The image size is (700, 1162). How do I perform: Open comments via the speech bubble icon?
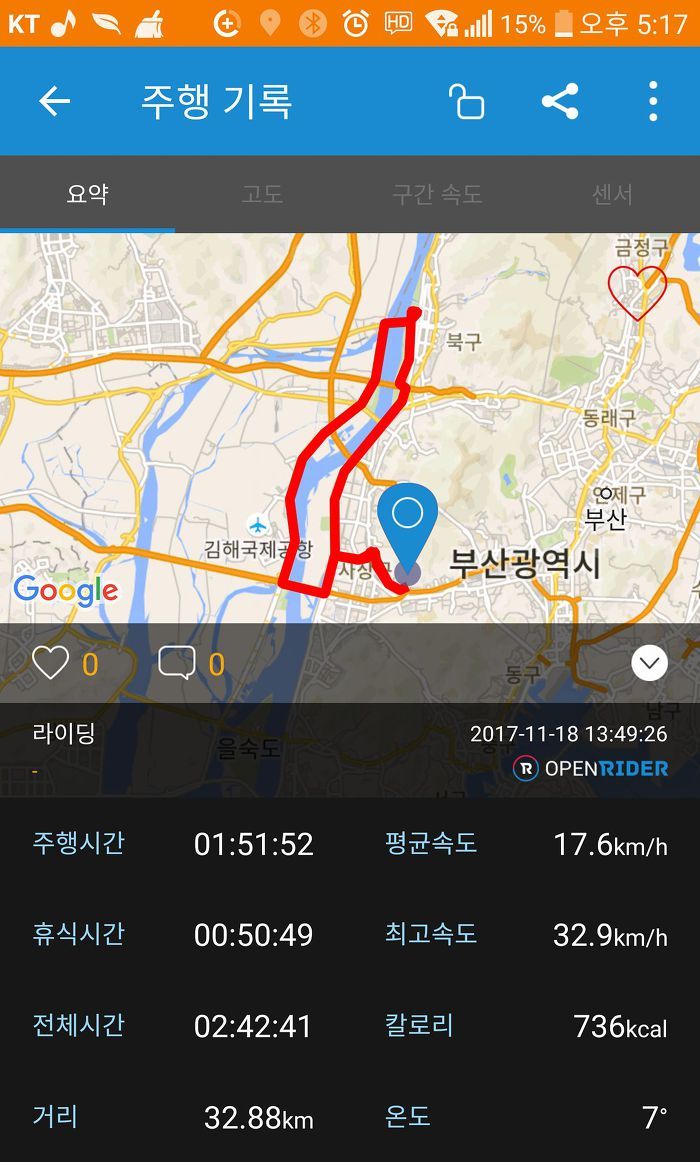point(177,663)
